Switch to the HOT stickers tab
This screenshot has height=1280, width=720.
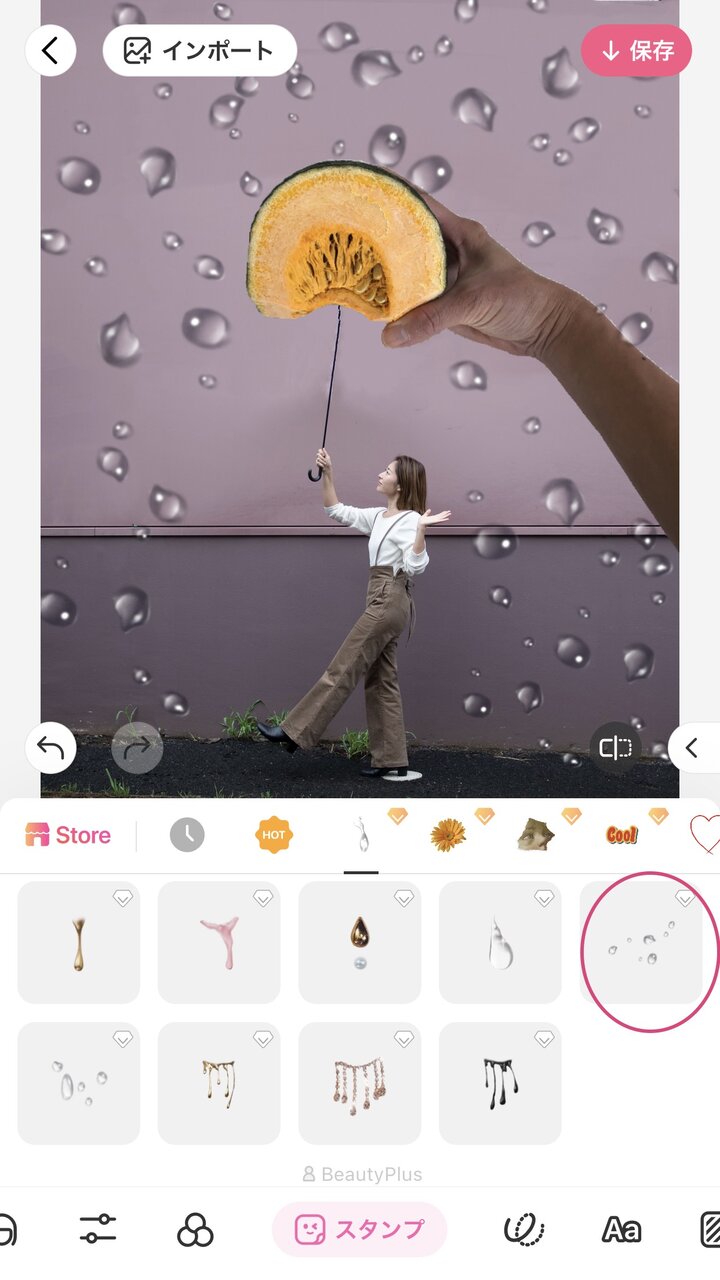pyautogui.click(x=274, y=835)
